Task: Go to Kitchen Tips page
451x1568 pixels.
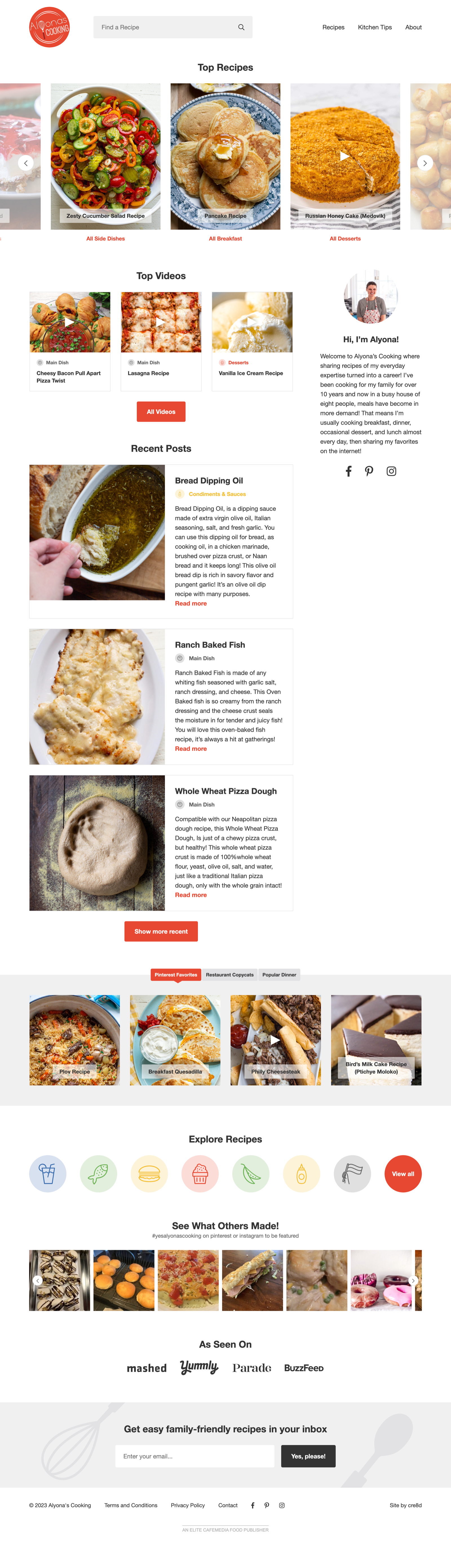Action: point(374,27)
